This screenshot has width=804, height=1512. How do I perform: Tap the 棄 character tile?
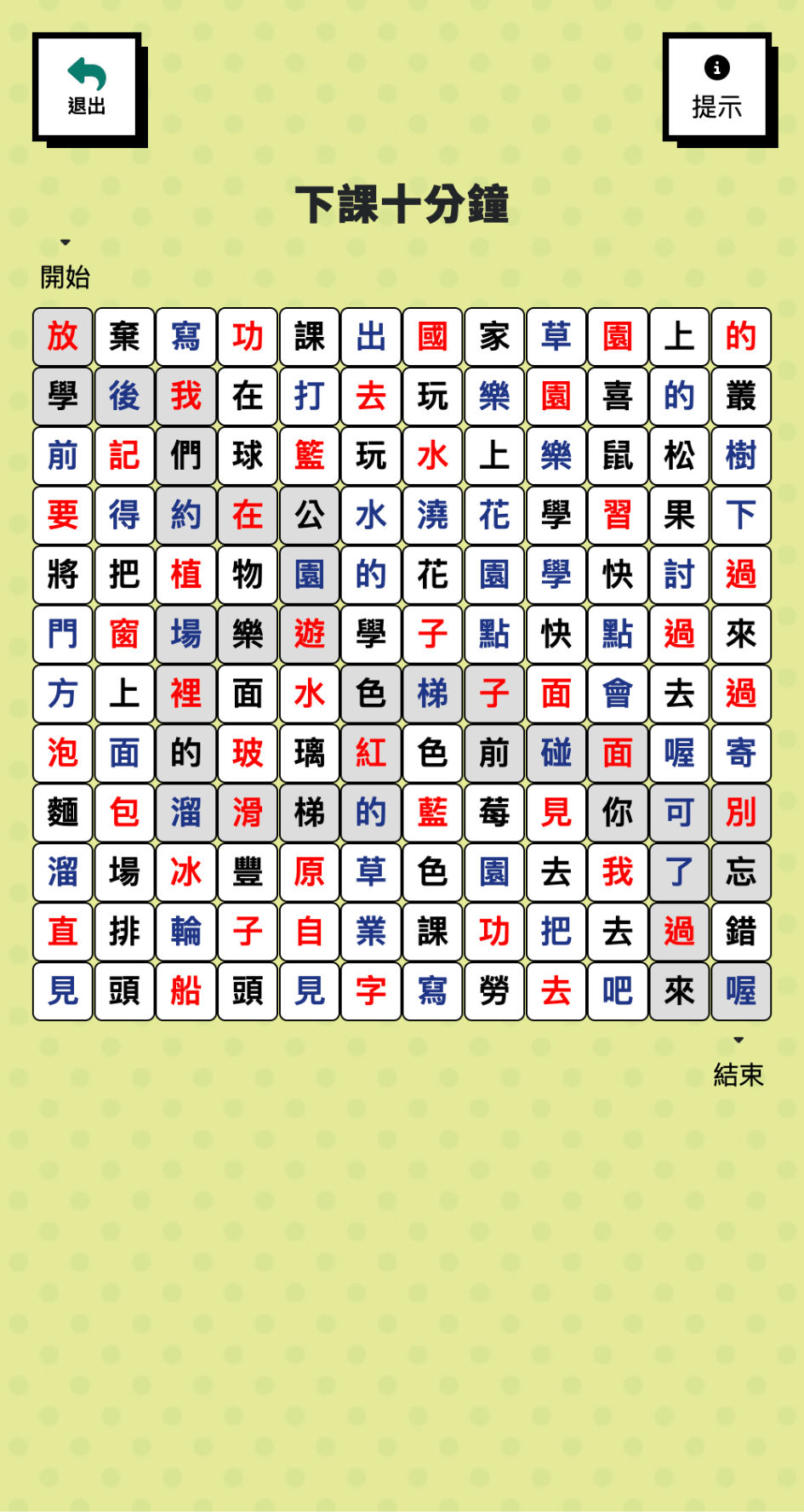tap(124, 337)
